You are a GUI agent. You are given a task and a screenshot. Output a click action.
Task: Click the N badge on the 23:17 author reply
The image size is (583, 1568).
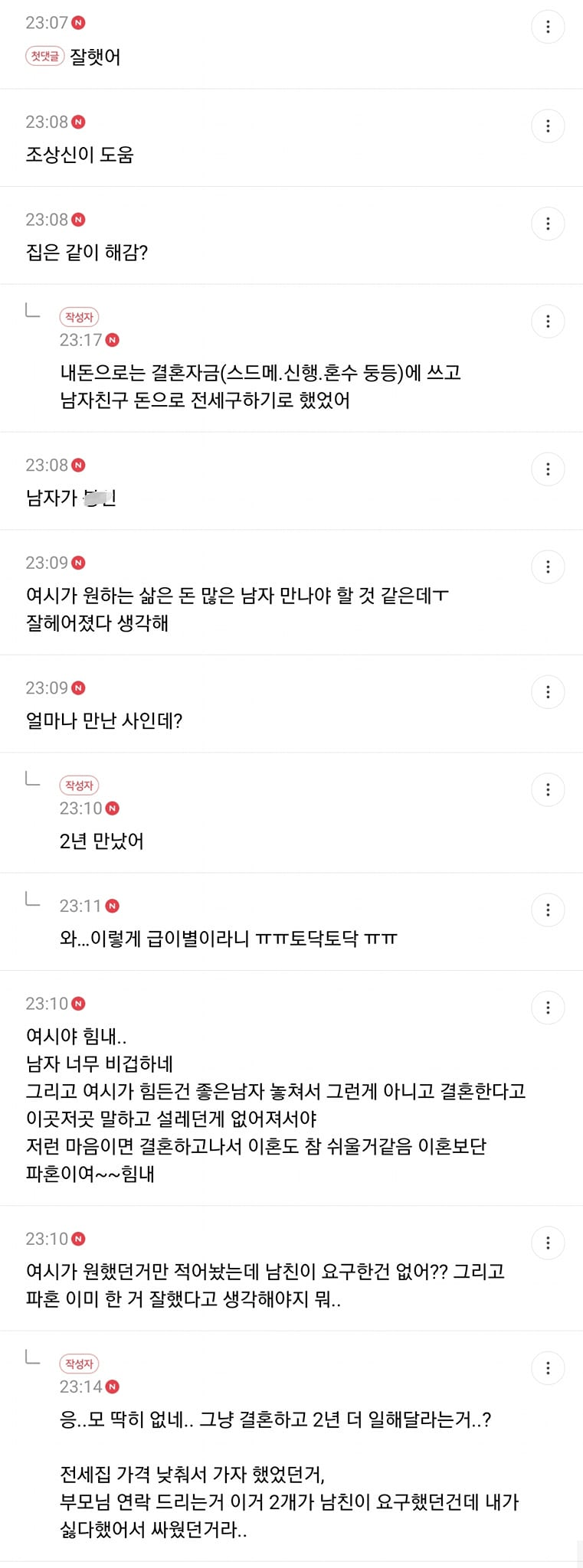112,338
